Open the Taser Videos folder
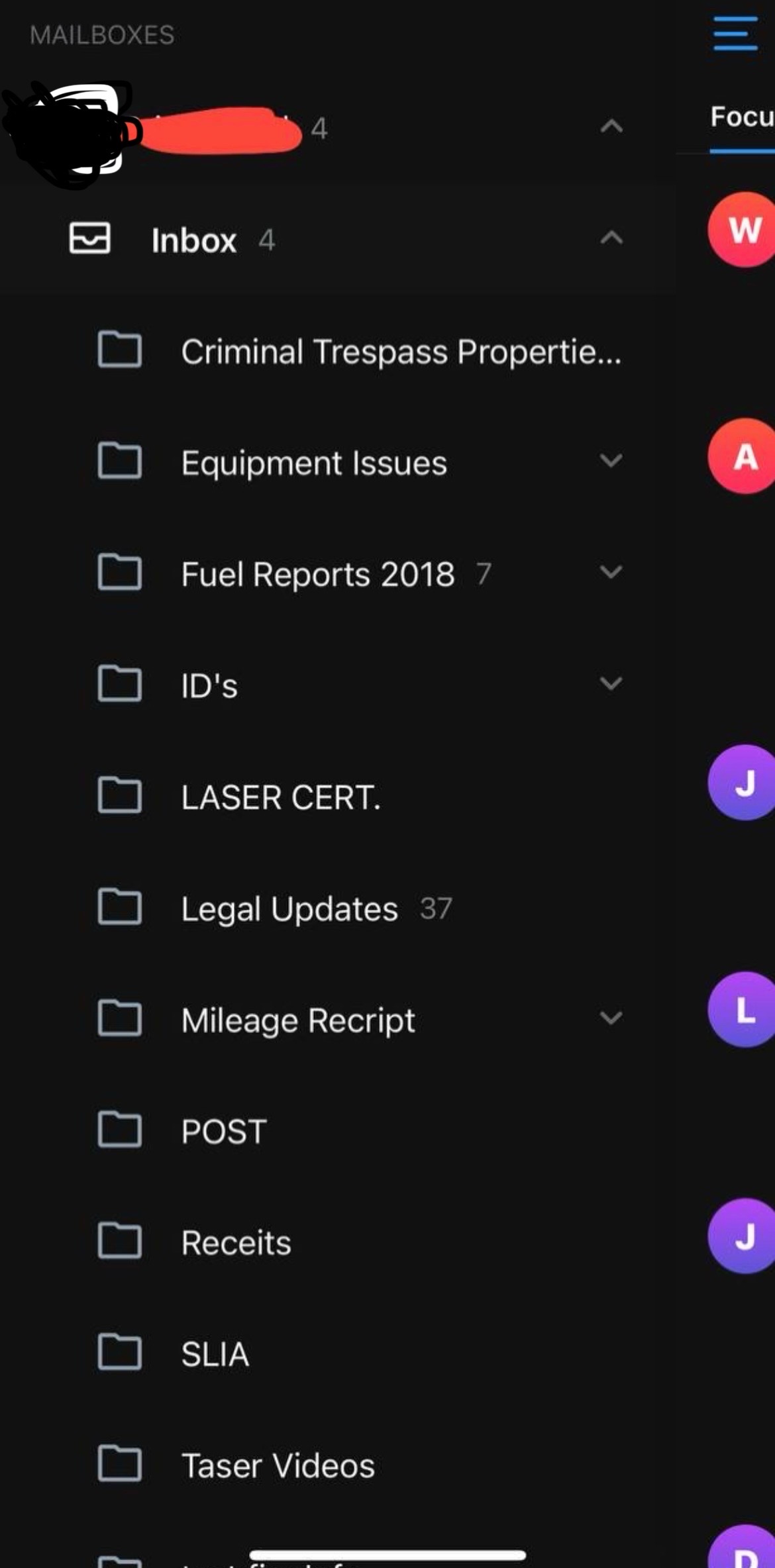The height and width of the screenshot is (1568, 775). coord(278,1465)
